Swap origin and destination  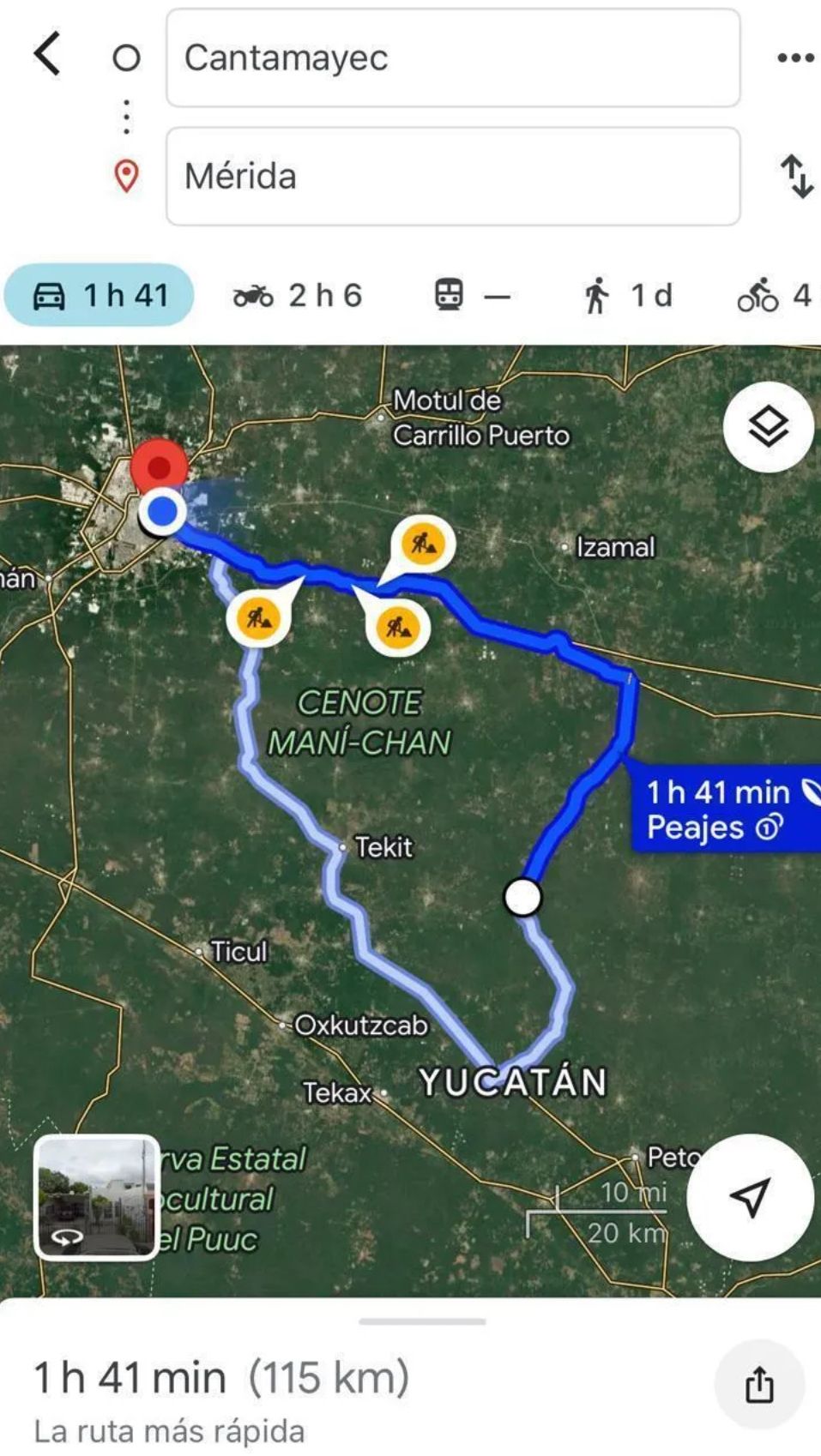(x=796, y=176)
